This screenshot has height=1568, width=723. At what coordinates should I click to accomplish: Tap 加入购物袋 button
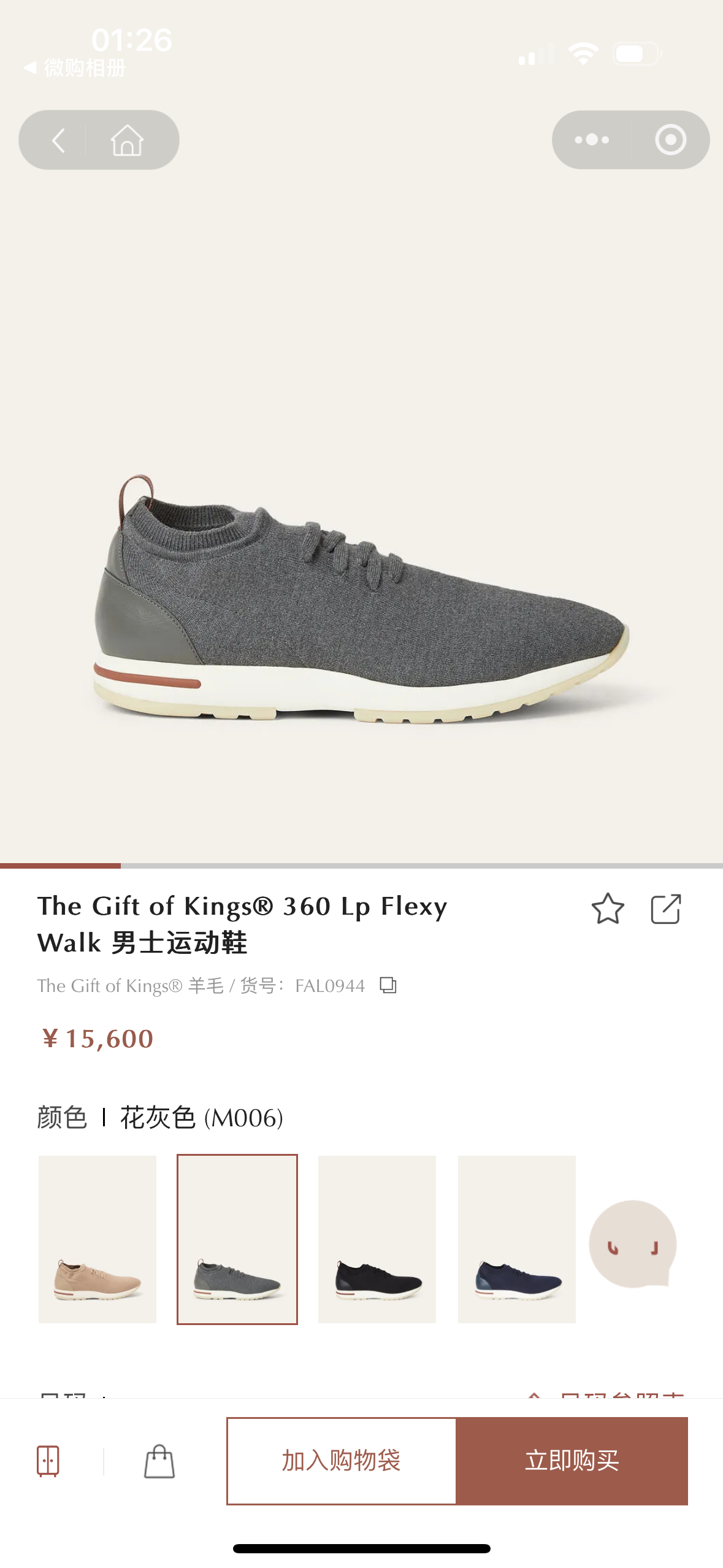point(342,1461)
